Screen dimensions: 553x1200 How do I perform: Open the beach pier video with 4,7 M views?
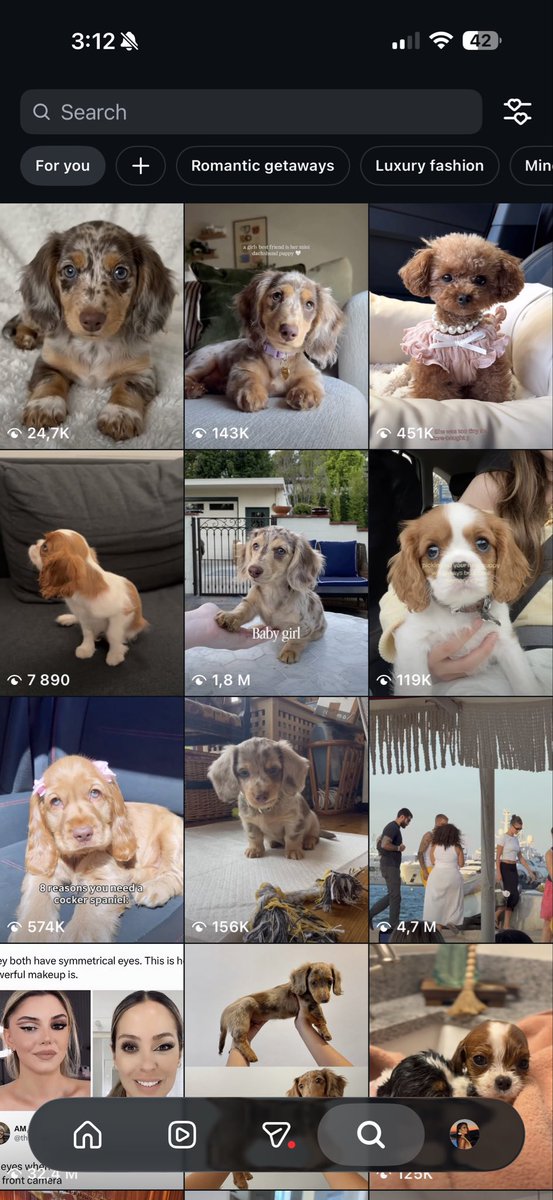[x=461, y=820]
